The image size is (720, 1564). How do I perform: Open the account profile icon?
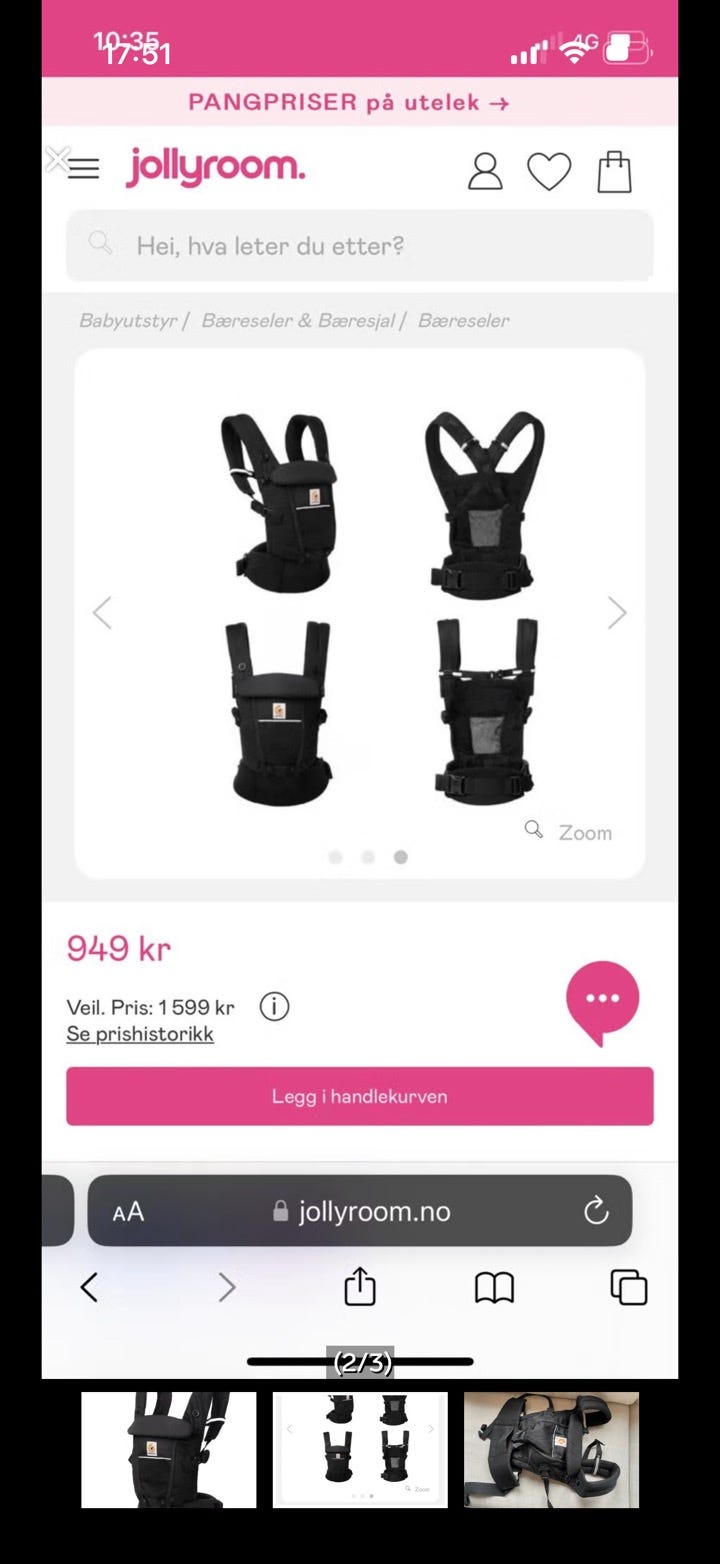click(485, 170)
